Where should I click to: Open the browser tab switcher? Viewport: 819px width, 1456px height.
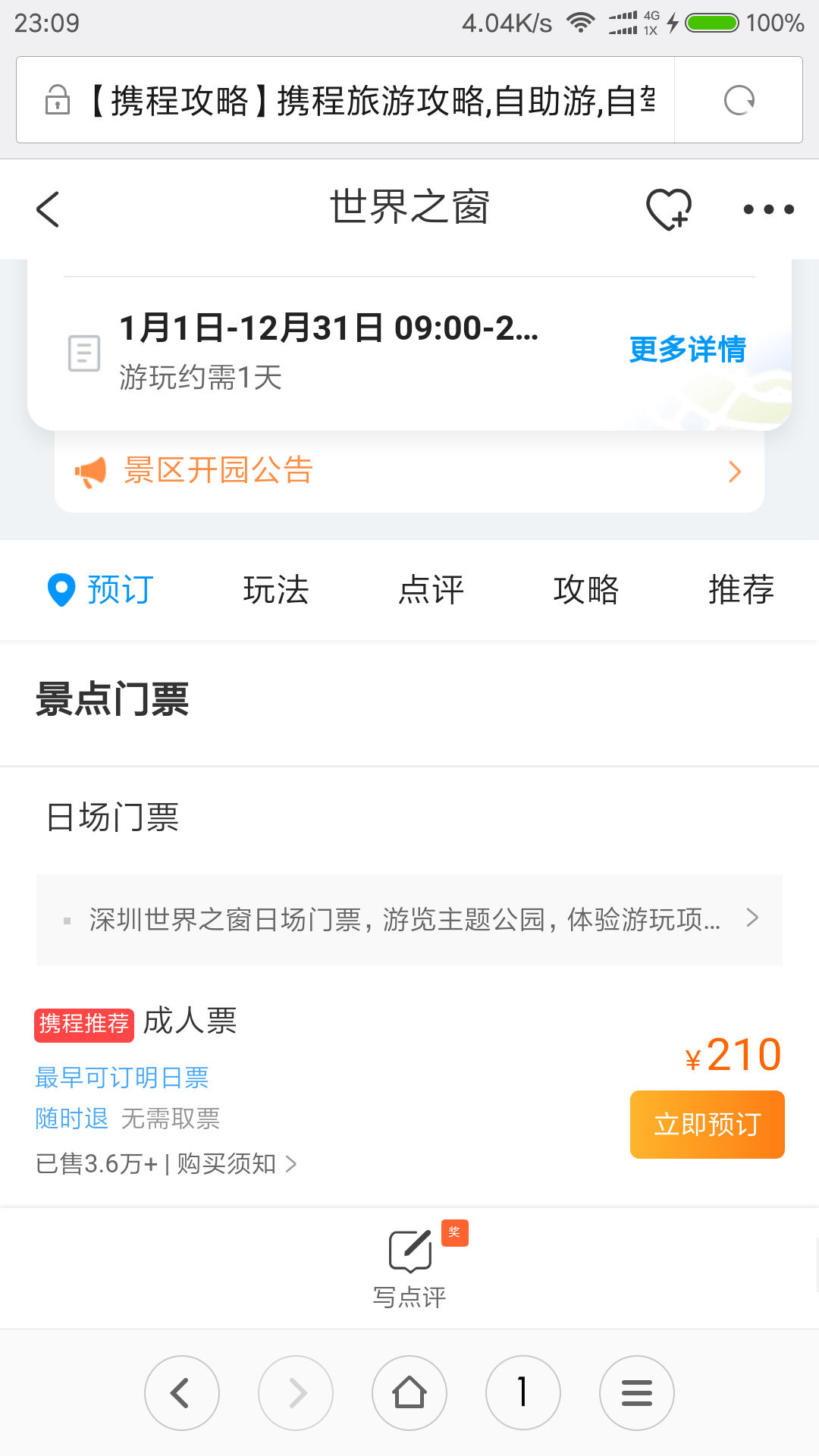click(523, 1393)
